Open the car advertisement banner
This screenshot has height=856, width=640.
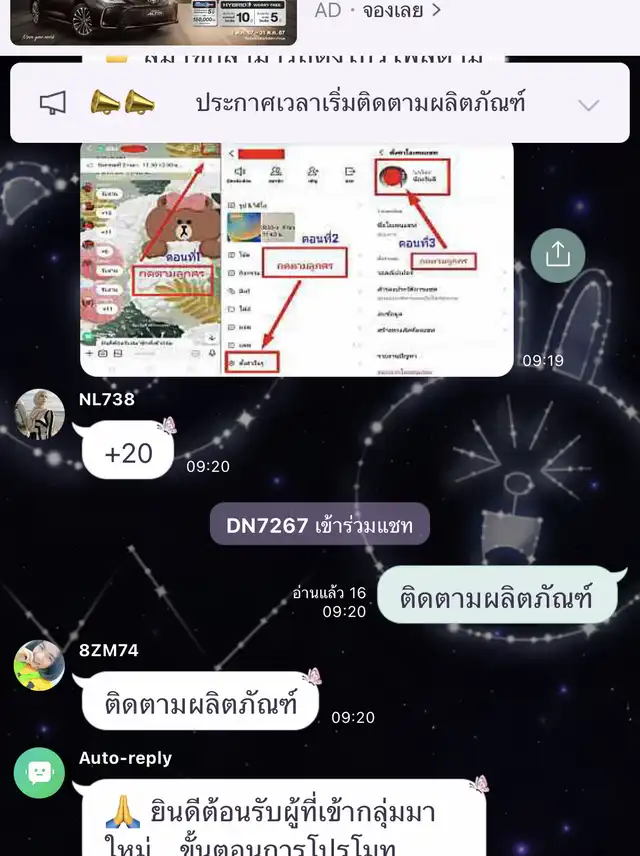click(x=153, y=21)
